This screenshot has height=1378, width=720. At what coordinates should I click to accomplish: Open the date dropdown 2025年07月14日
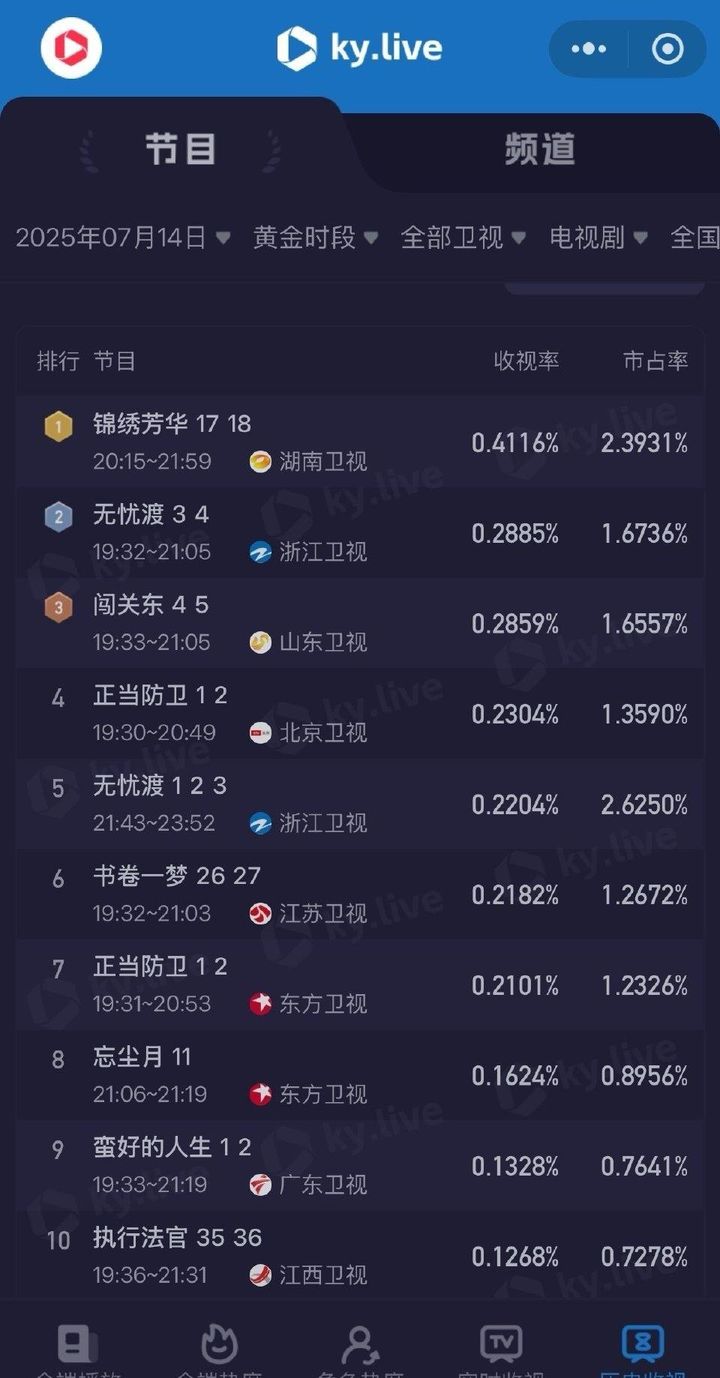tap(123, 237)
